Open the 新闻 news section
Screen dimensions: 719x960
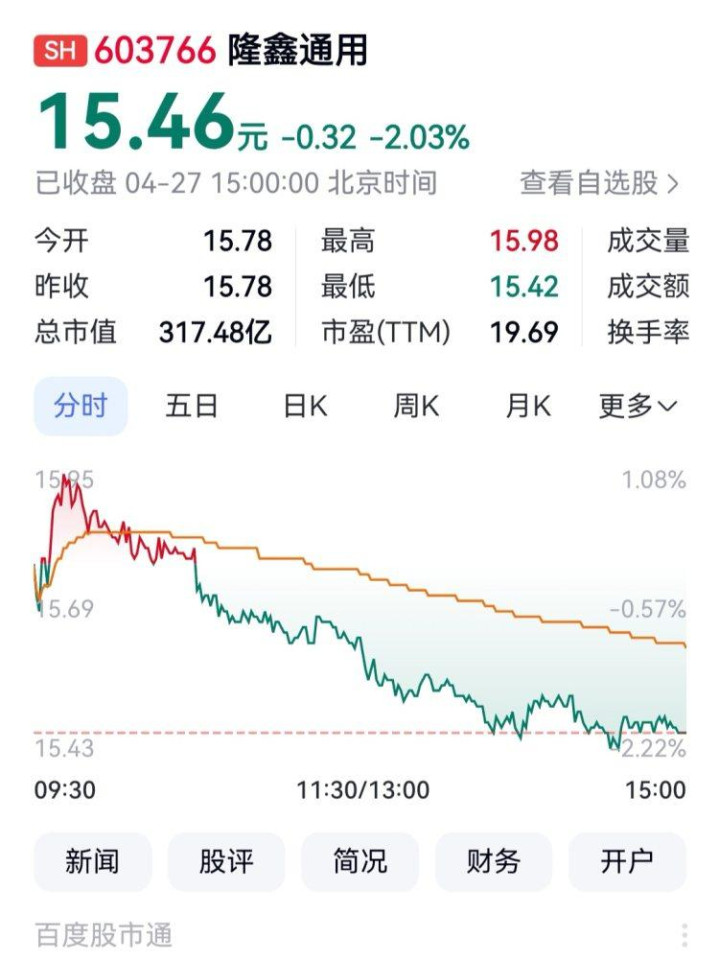(92, 861)
